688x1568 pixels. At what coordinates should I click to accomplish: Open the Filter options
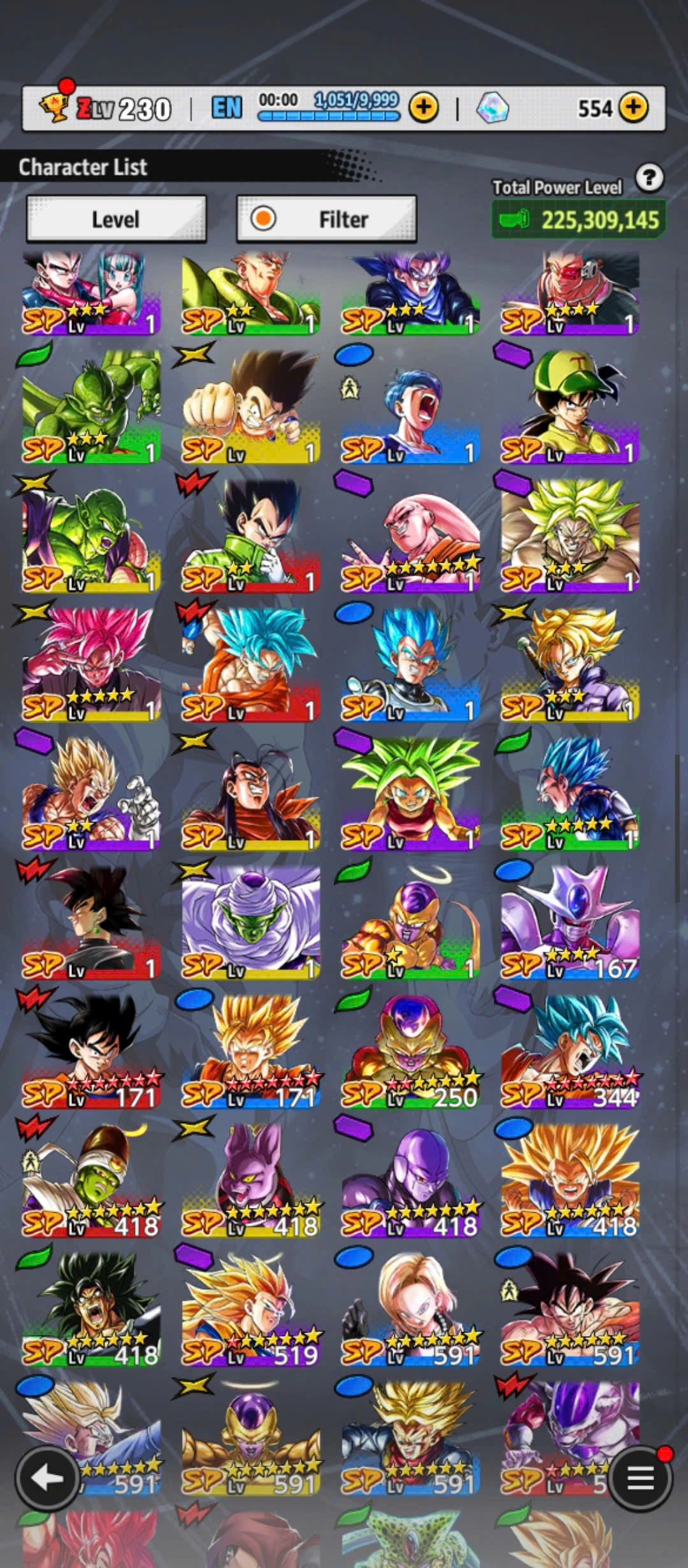tap(326, 219)
